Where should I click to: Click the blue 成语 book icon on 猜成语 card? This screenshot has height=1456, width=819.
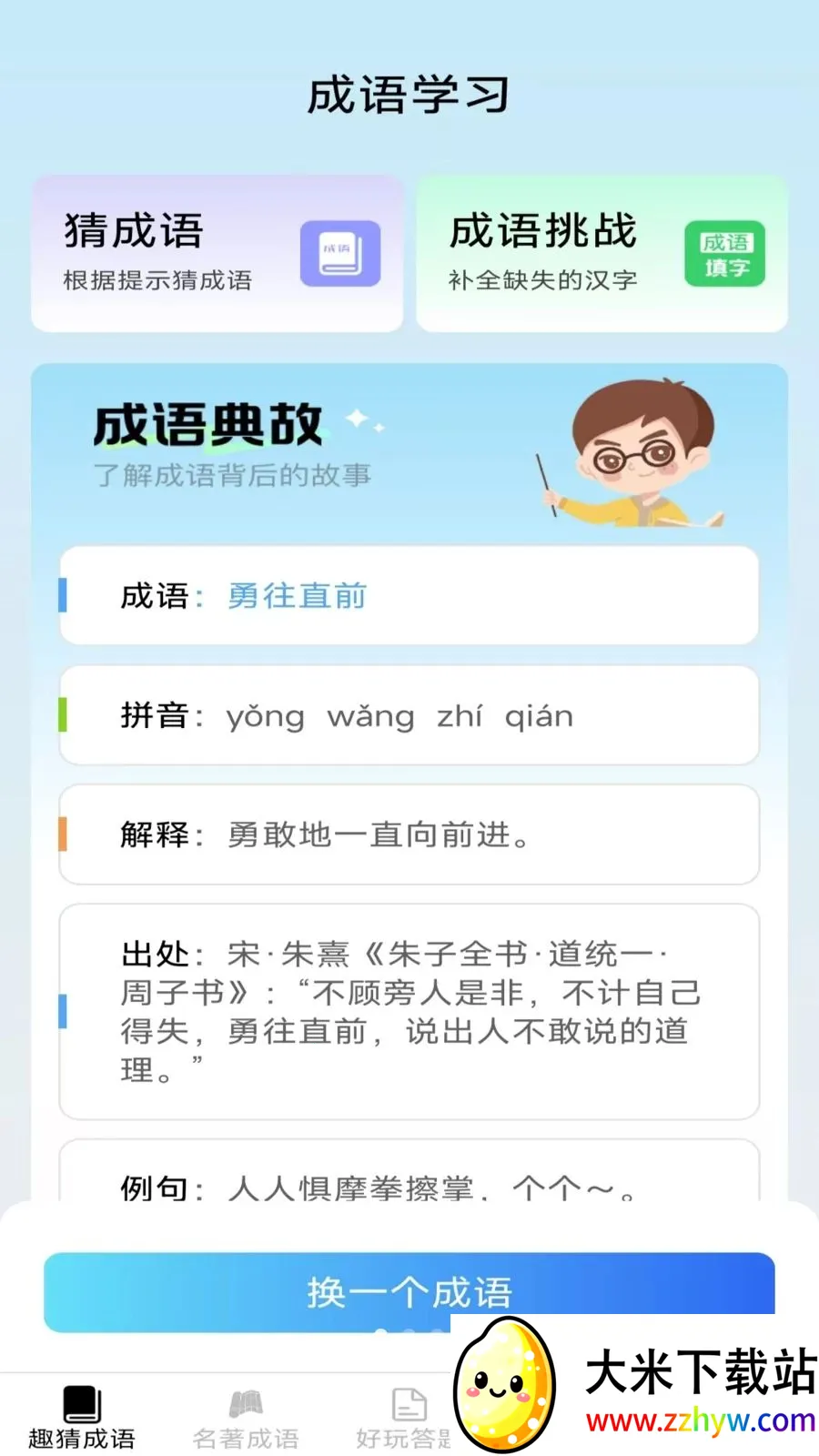pos(339,254)
